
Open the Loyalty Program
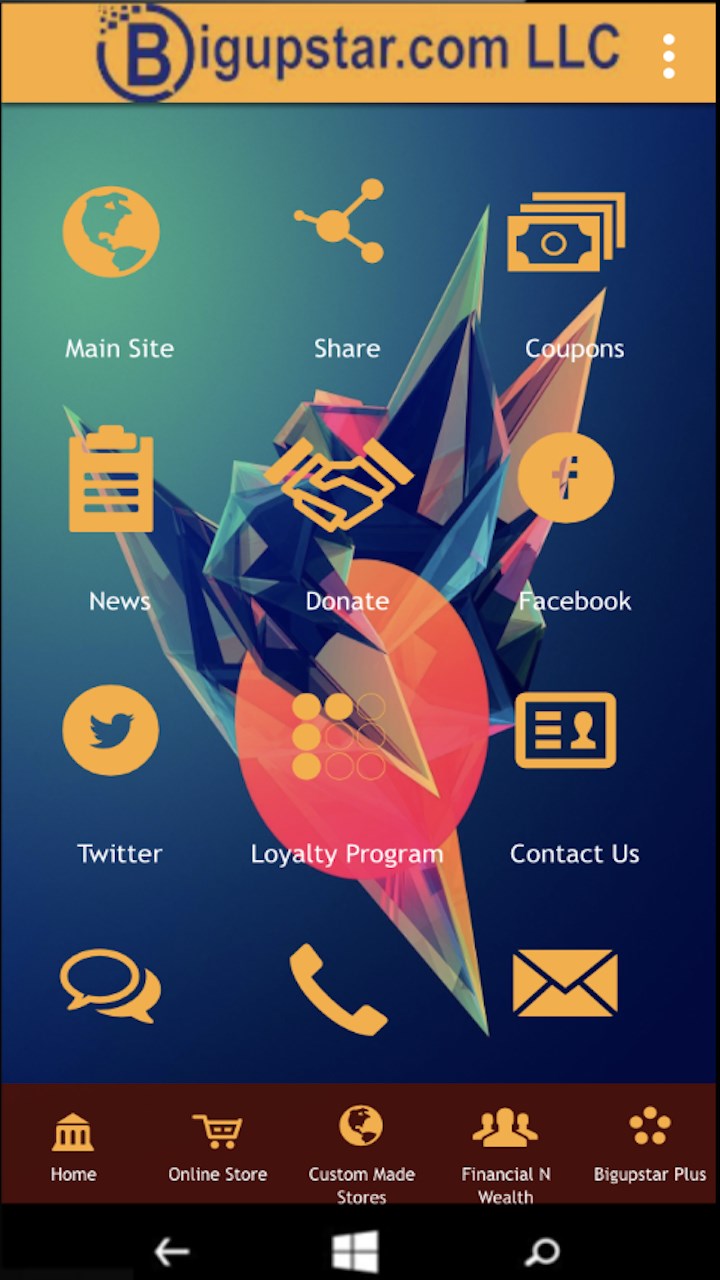click(x=339, y=737)
